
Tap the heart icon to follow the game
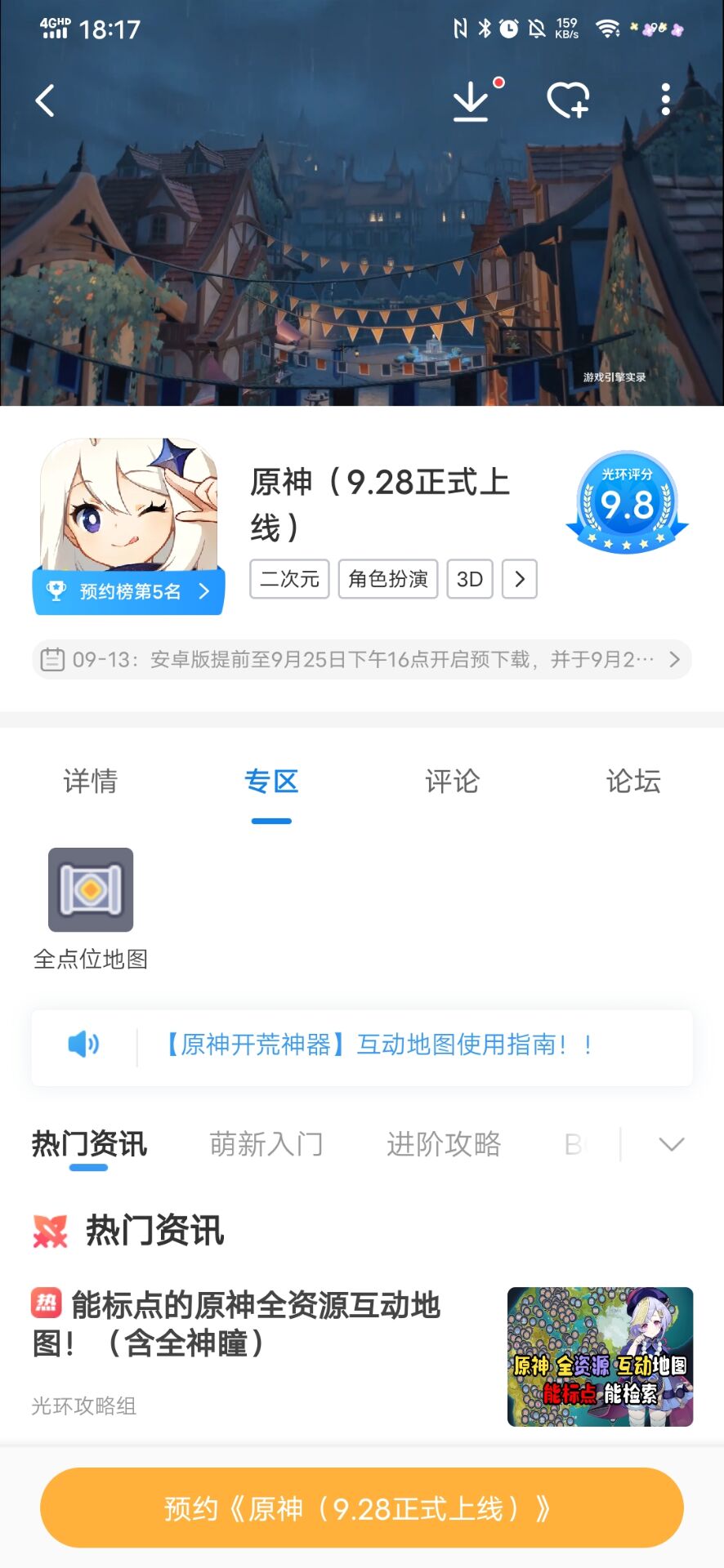tap(570, 100)
